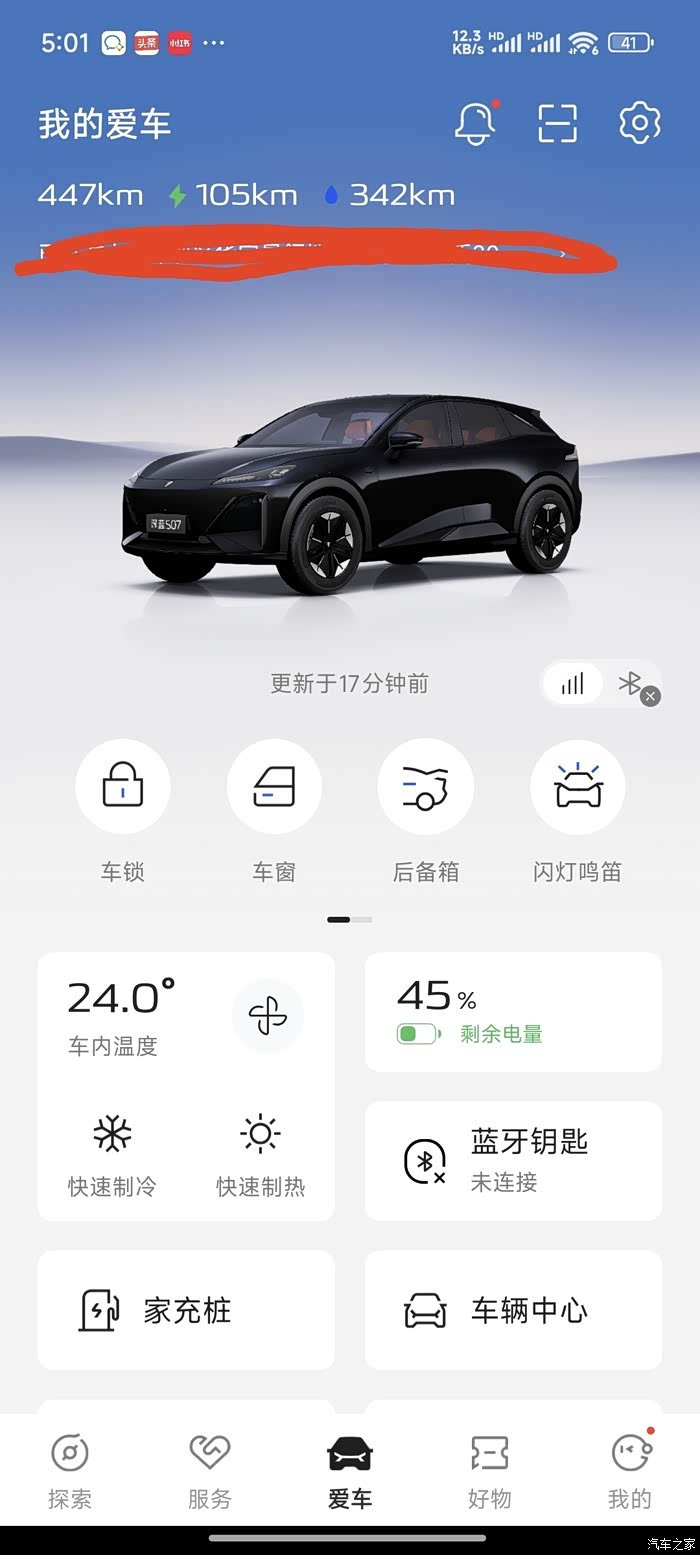Image resolution: width=700 pixels, height=1555 pixels.
Task: Open the 车窗 window control
Action: (x=274, y=786)
